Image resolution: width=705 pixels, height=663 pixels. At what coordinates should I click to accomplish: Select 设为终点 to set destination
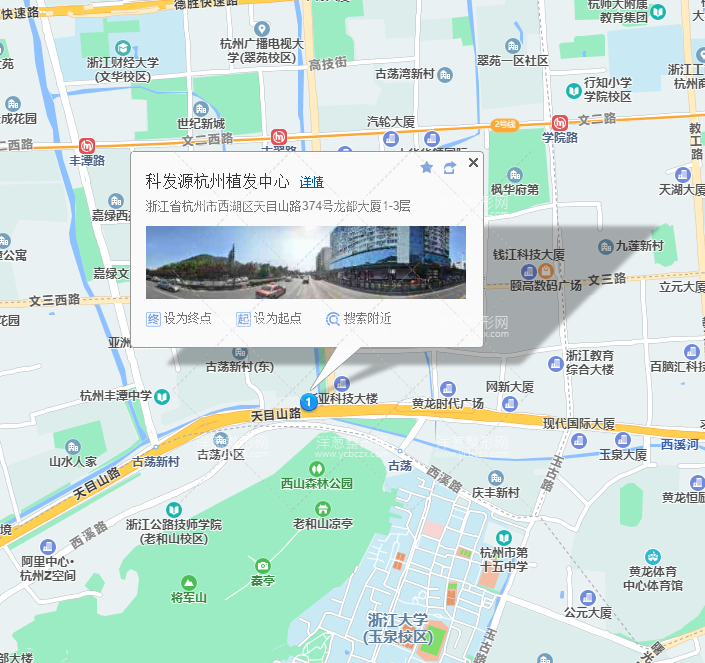tap(180, 318)
